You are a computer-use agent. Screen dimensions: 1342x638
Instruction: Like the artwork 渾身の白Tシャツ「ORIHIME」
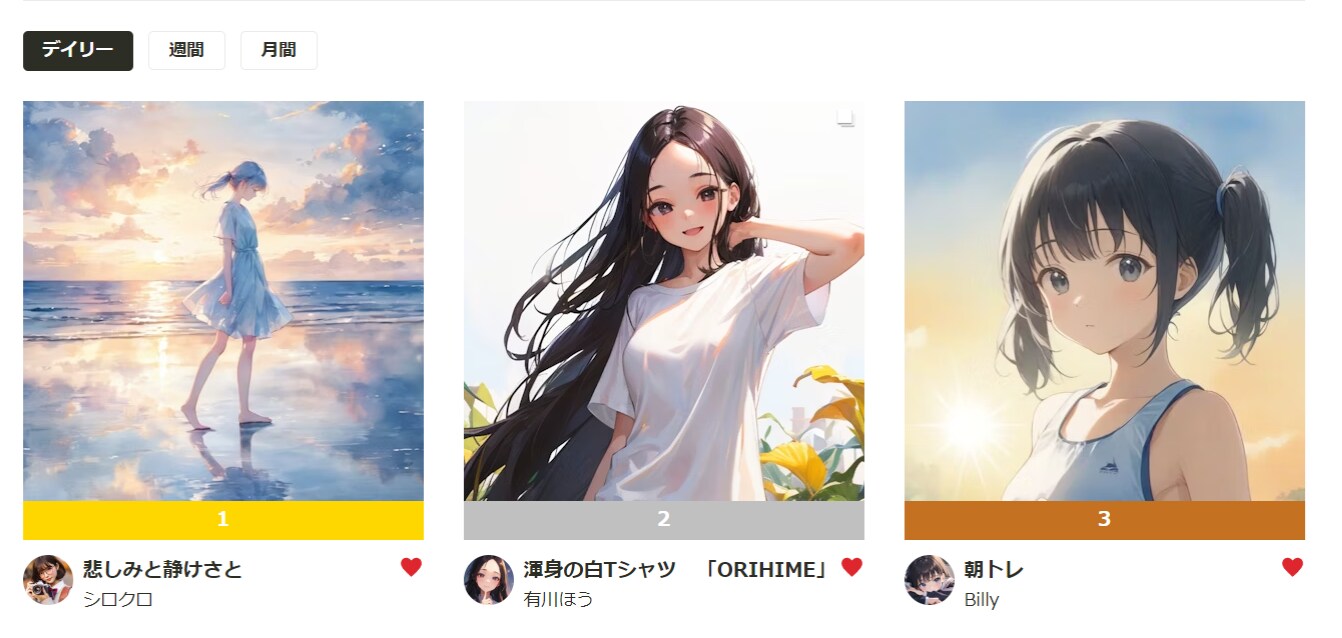[852, 568]
